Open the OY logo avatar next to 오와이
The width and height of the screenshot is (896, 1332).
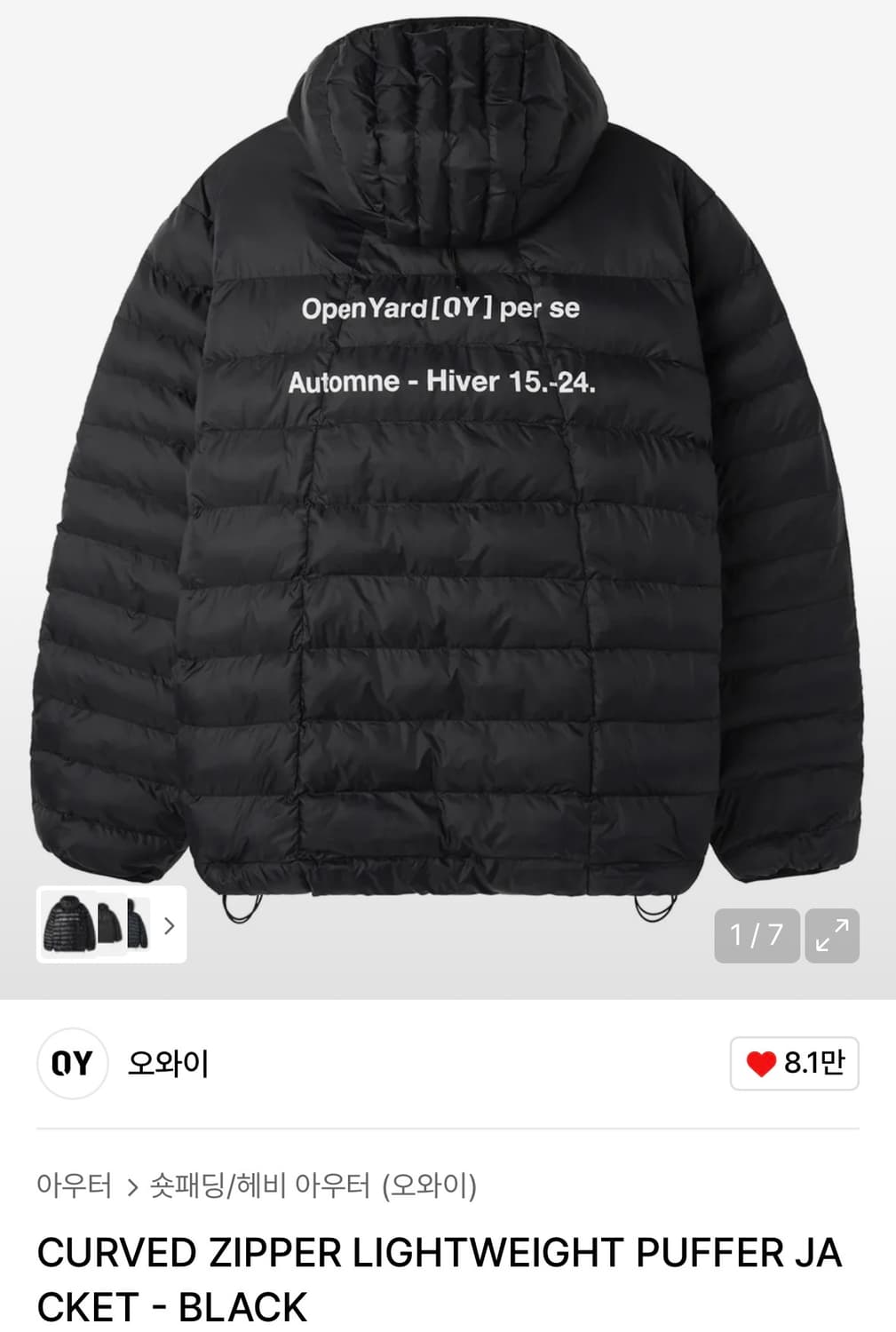click(x=74, y=1062)
